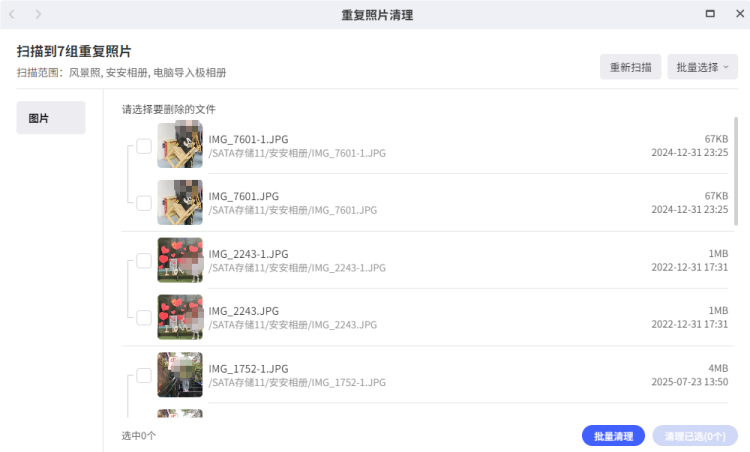Select the IMG_7601.JPG checkbox
This screenshot has height=452, width=750.
pyautogui.click(x=144, y=203)
